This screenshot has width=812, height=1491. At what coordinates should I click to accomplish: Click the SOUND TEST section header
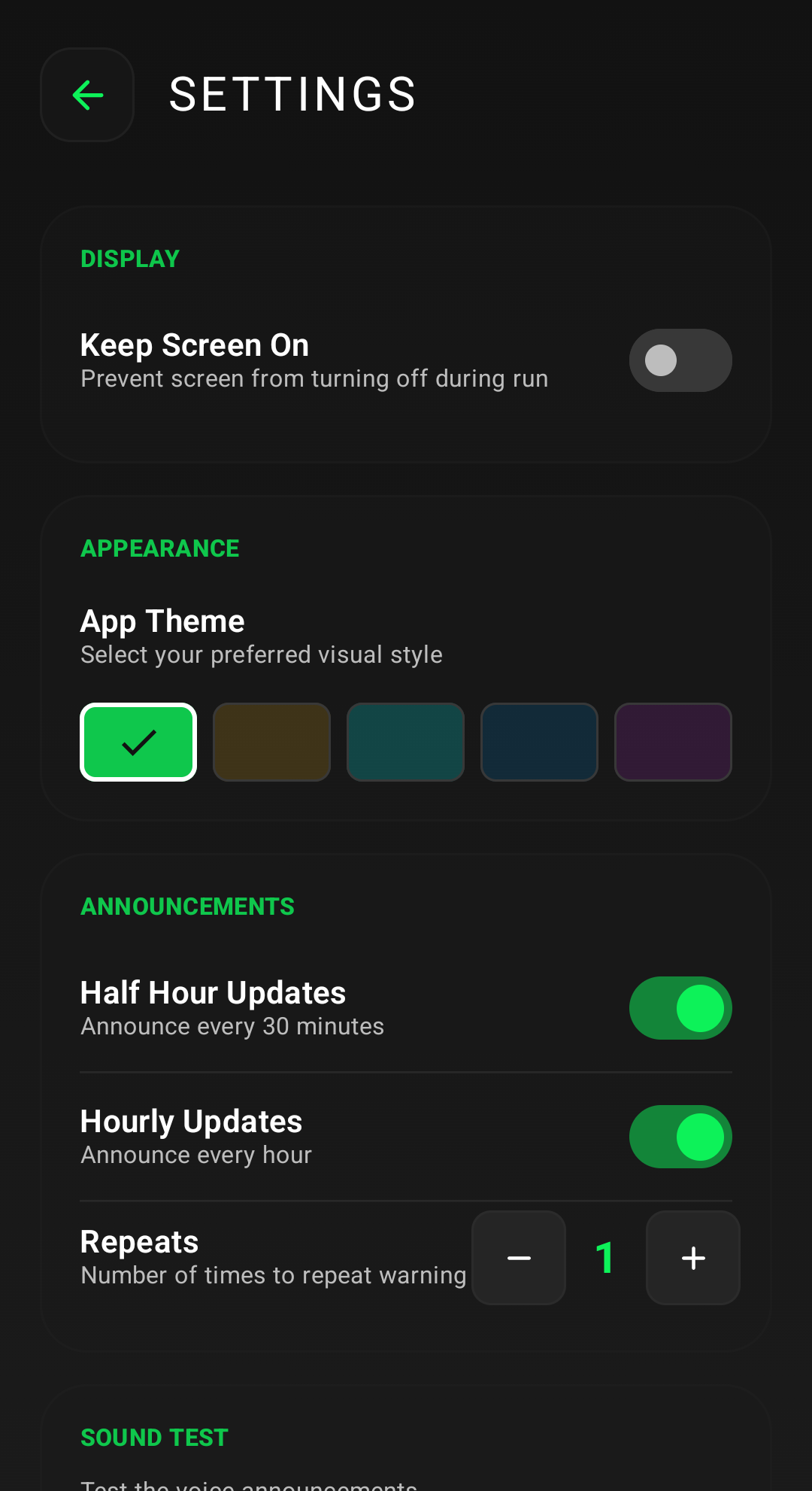point(153,1437)
